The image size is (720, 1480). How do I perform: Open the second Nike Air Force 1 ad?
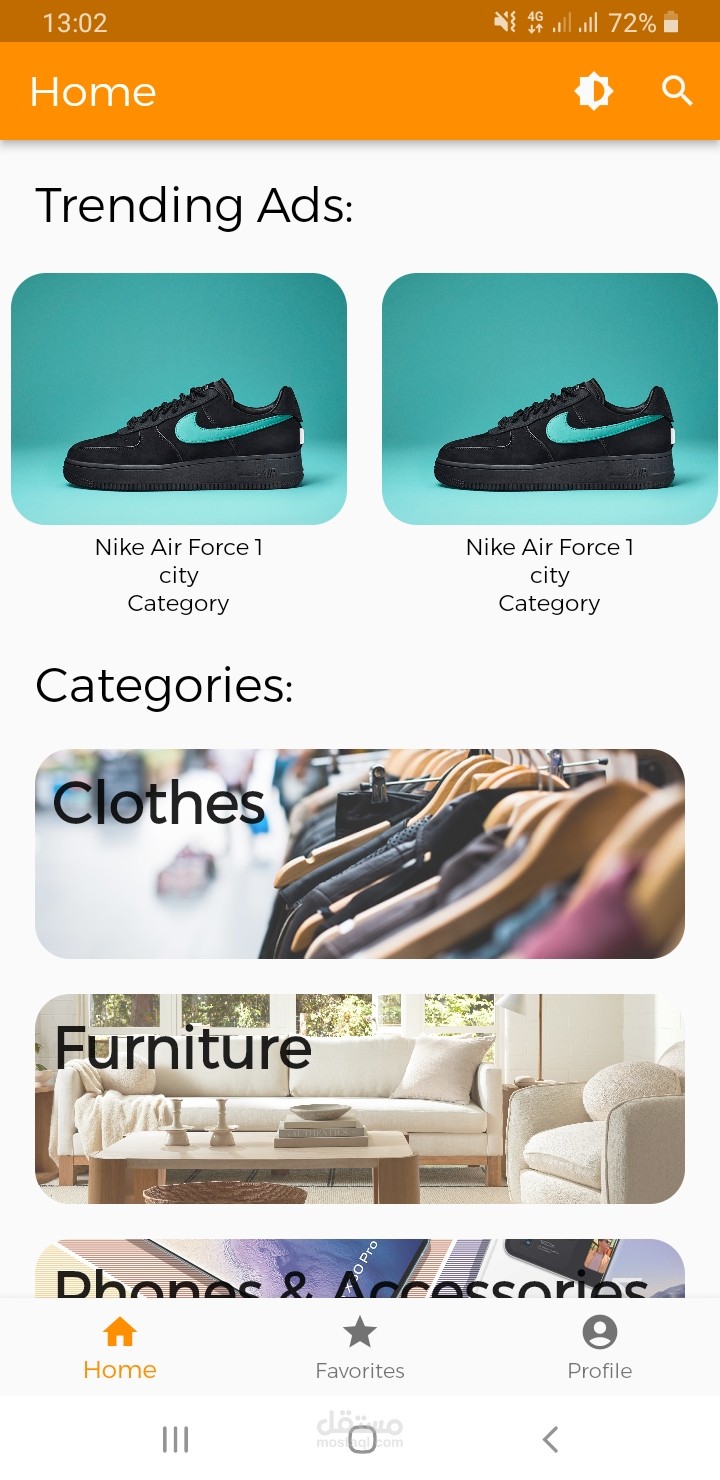(x=549, y=399)
